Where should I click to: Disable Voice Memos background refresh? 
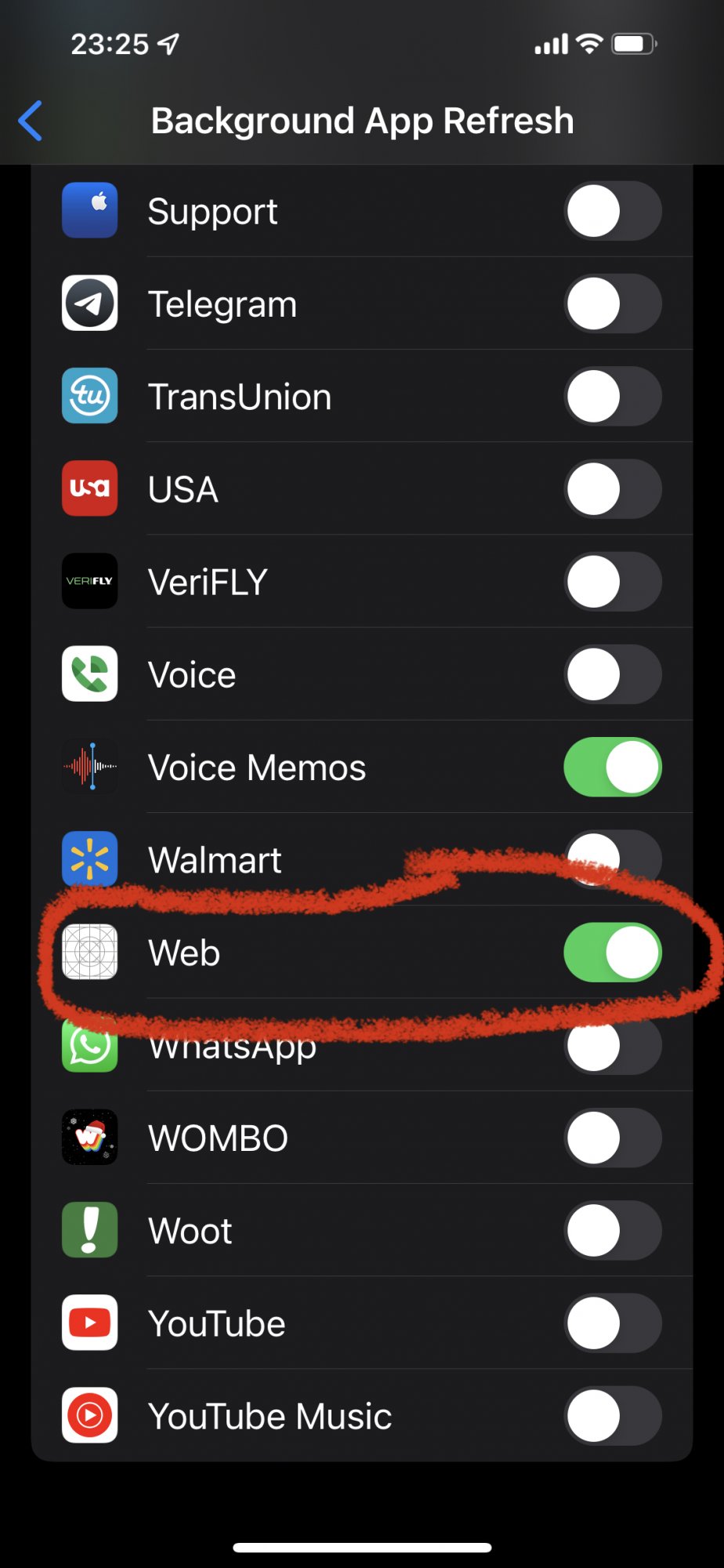tap(612, 767)
